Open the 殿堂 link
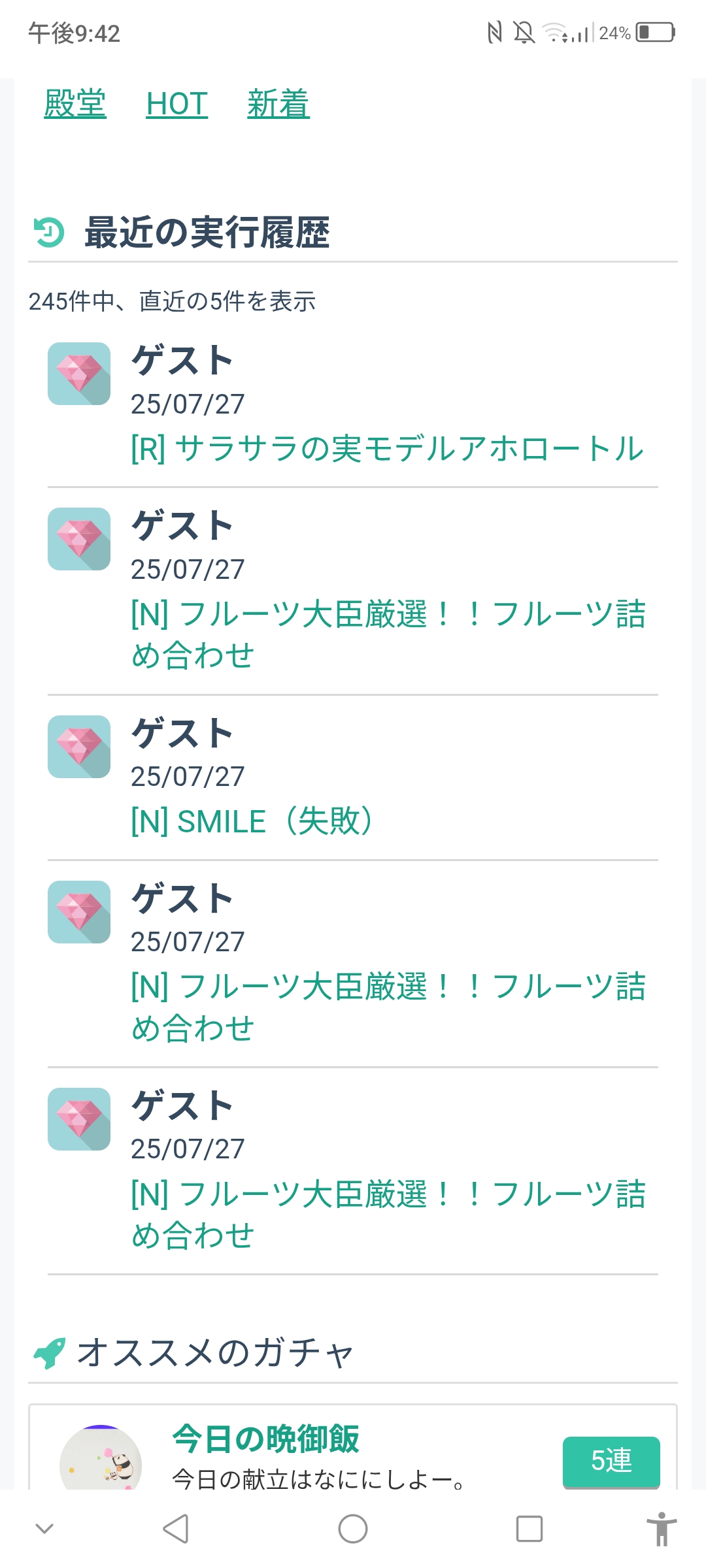This screenshot has height=1568, width=706. (x=75, y=104)
